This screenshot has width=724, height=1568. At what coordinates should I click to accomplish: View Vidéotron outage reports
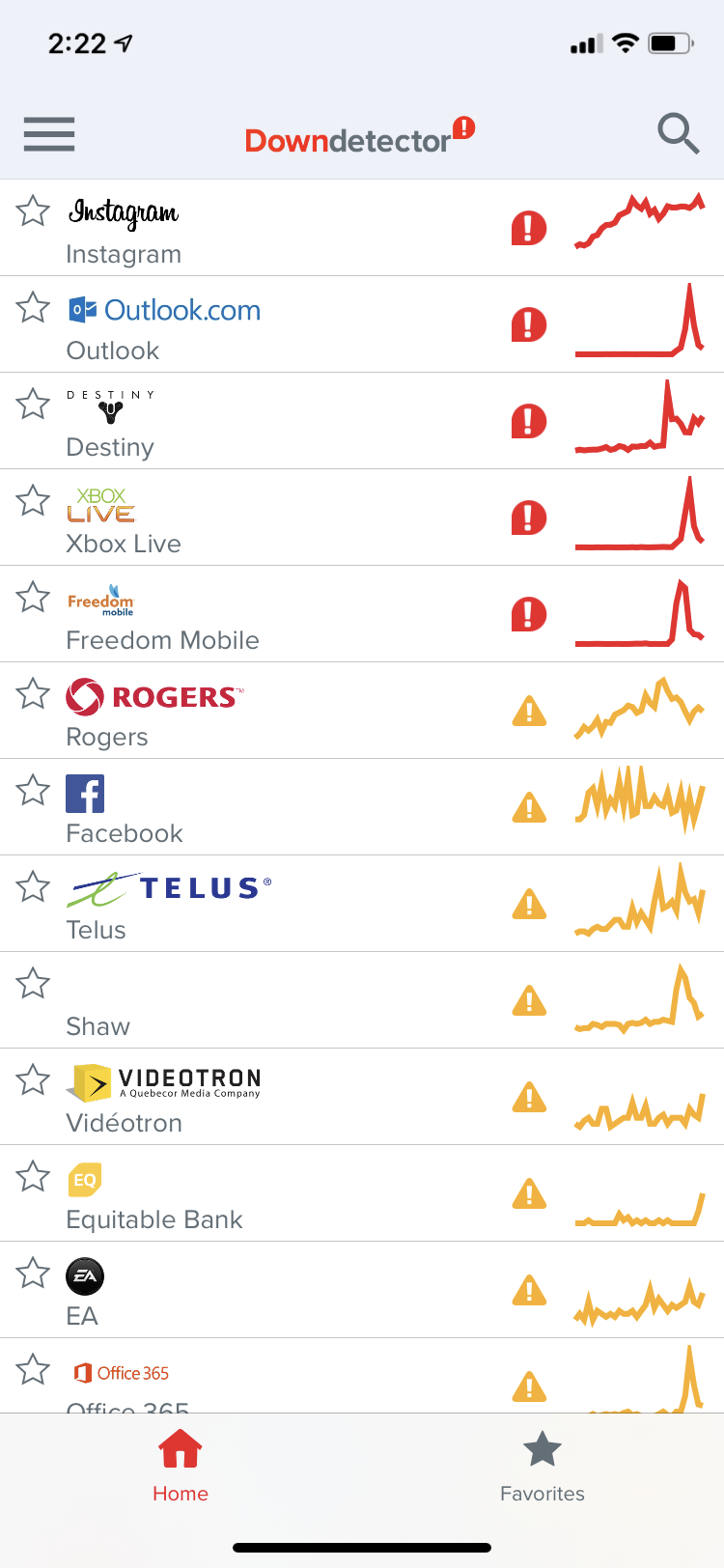click(x=290, y=1099)
